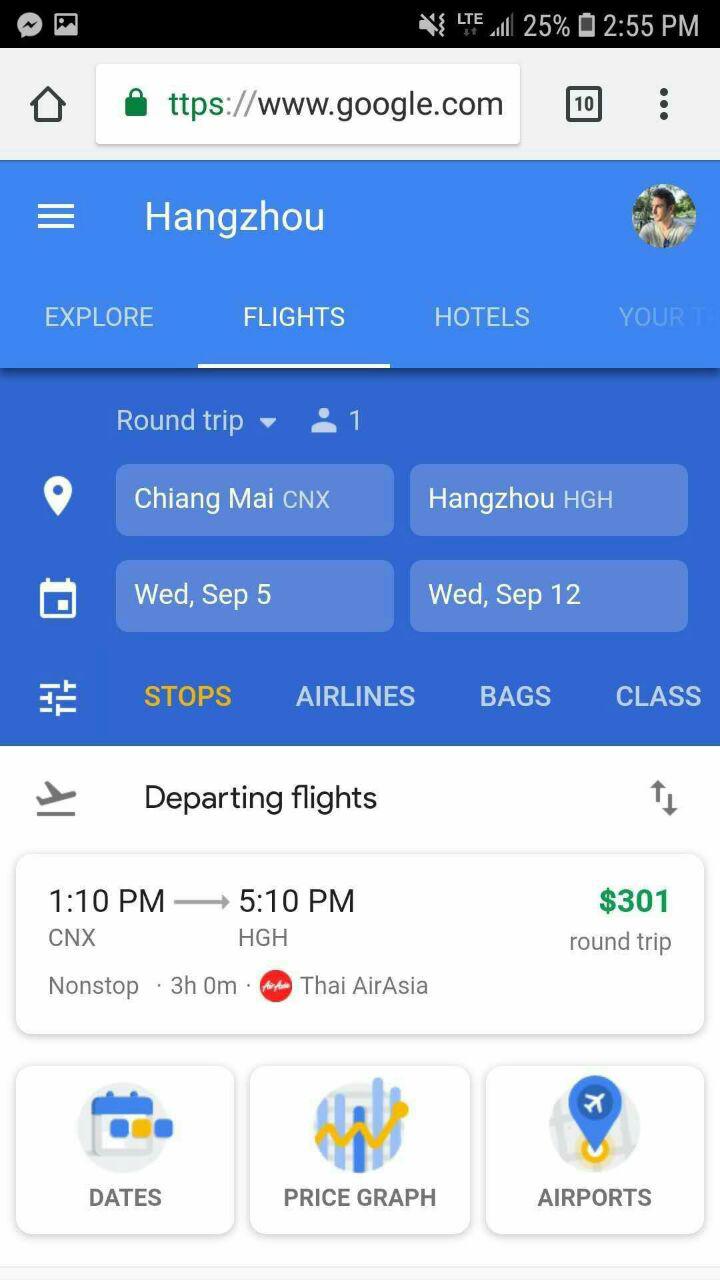Open the account profile picture
The height and width of the screenshot is (1280, 720).
point(663,216)
